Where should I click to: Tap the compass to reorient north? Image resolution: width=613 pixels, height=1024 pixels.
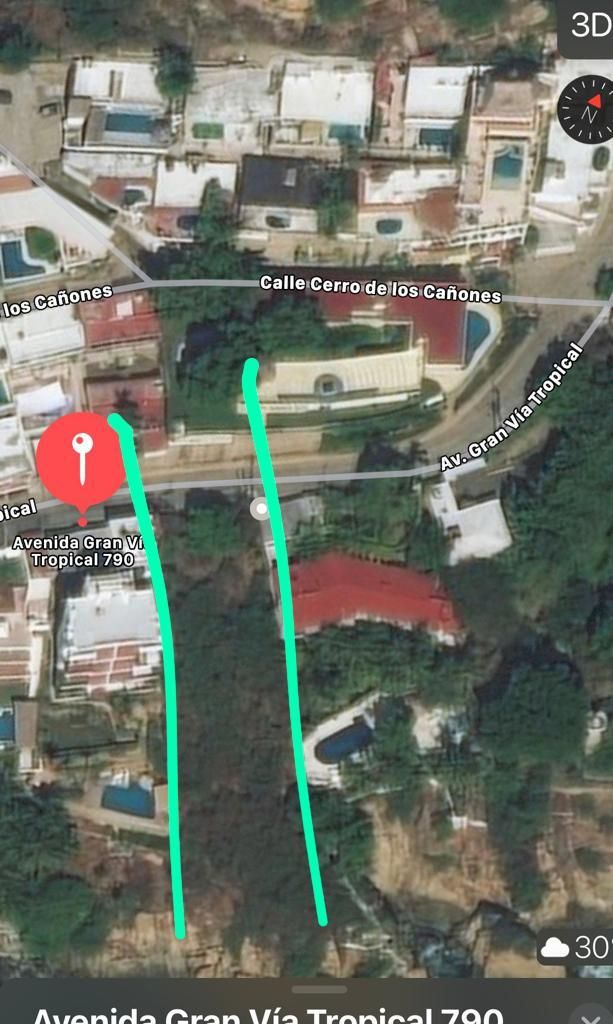tap(588, 109)
